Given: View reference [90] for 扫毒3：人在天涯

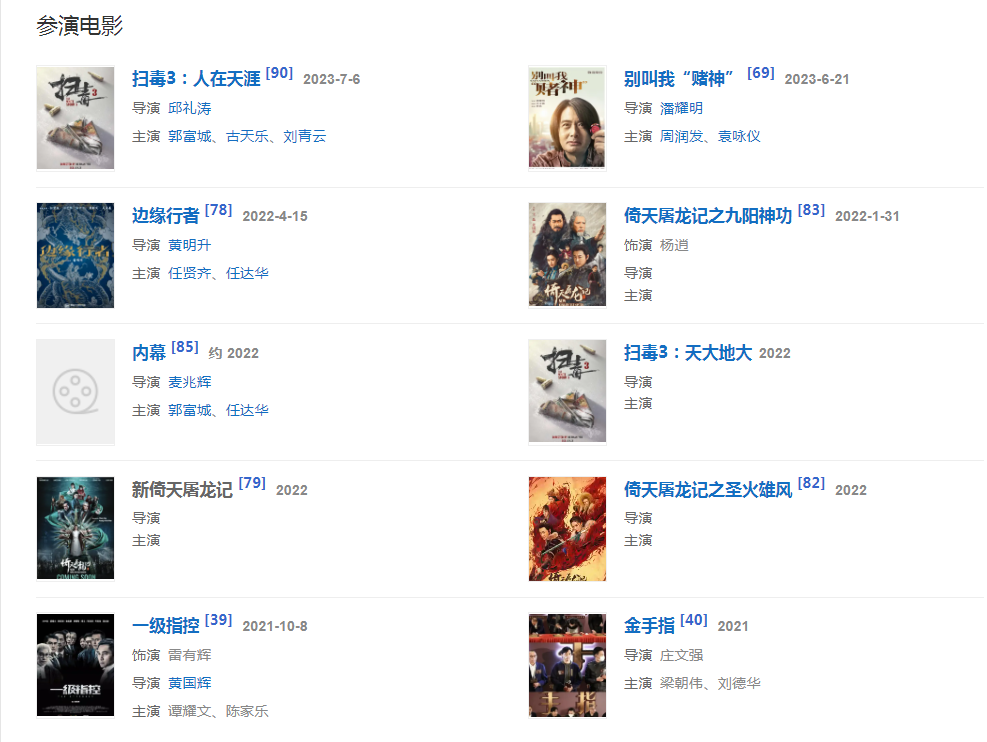Looking at the screenshot, I should pos(279,73).
